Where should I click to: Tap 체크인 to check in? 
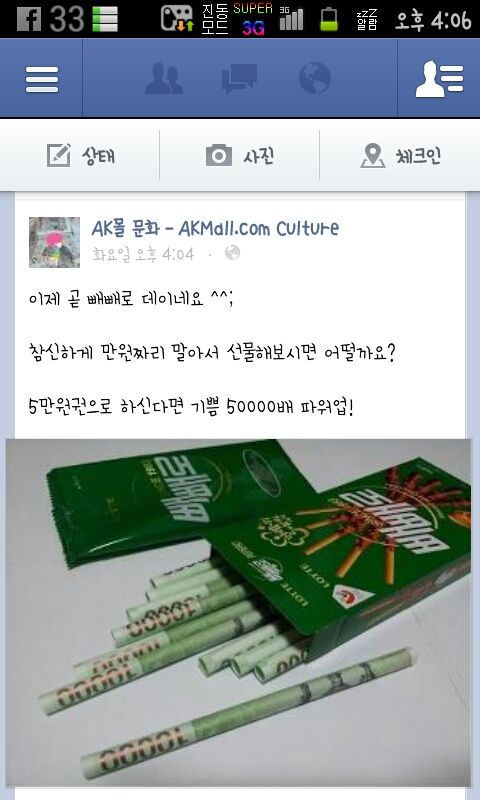click(x=400, y=155)
